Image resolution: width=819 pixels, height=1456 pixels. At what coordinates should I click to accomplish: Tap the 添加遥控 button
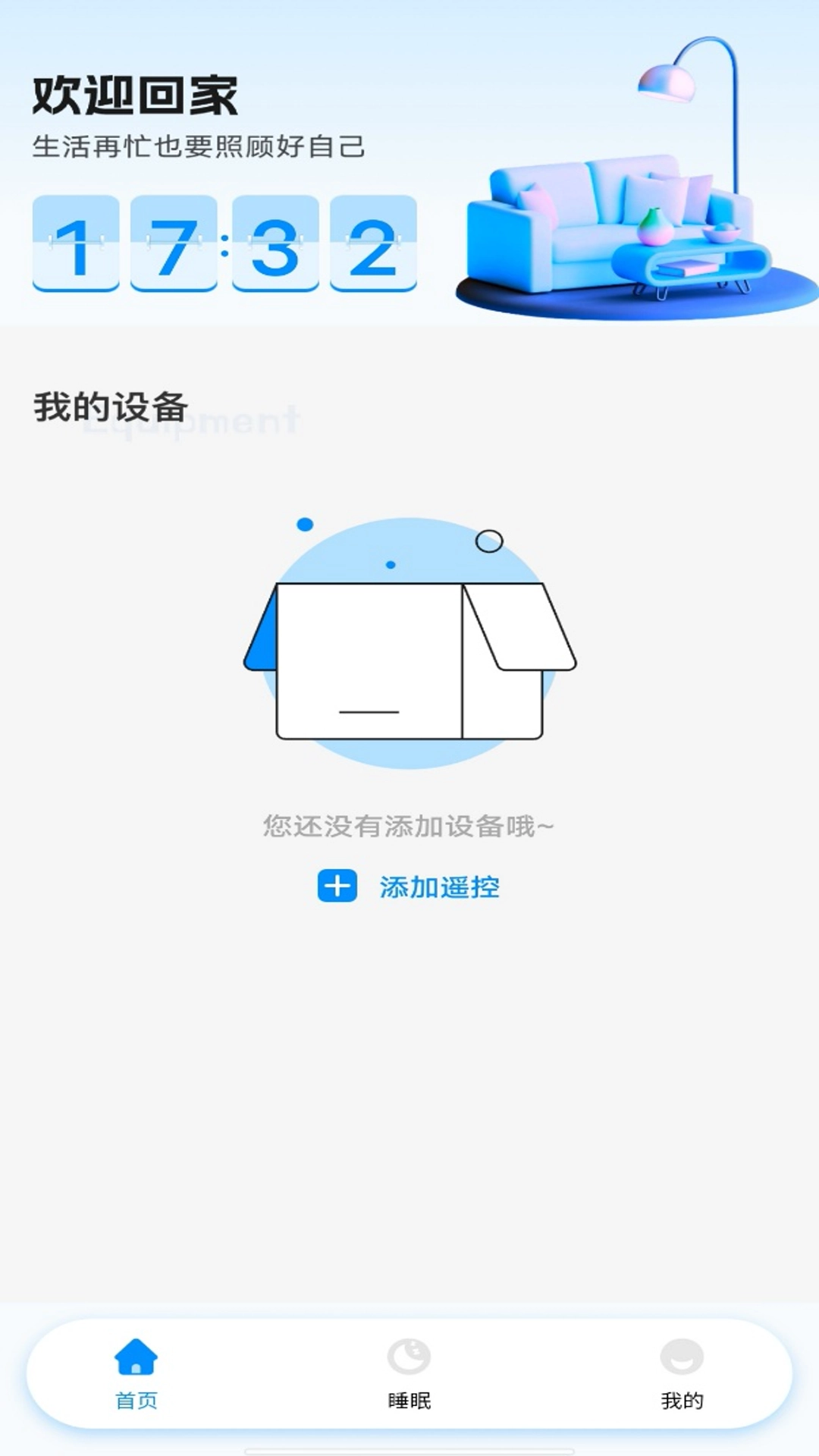point(440,885)
